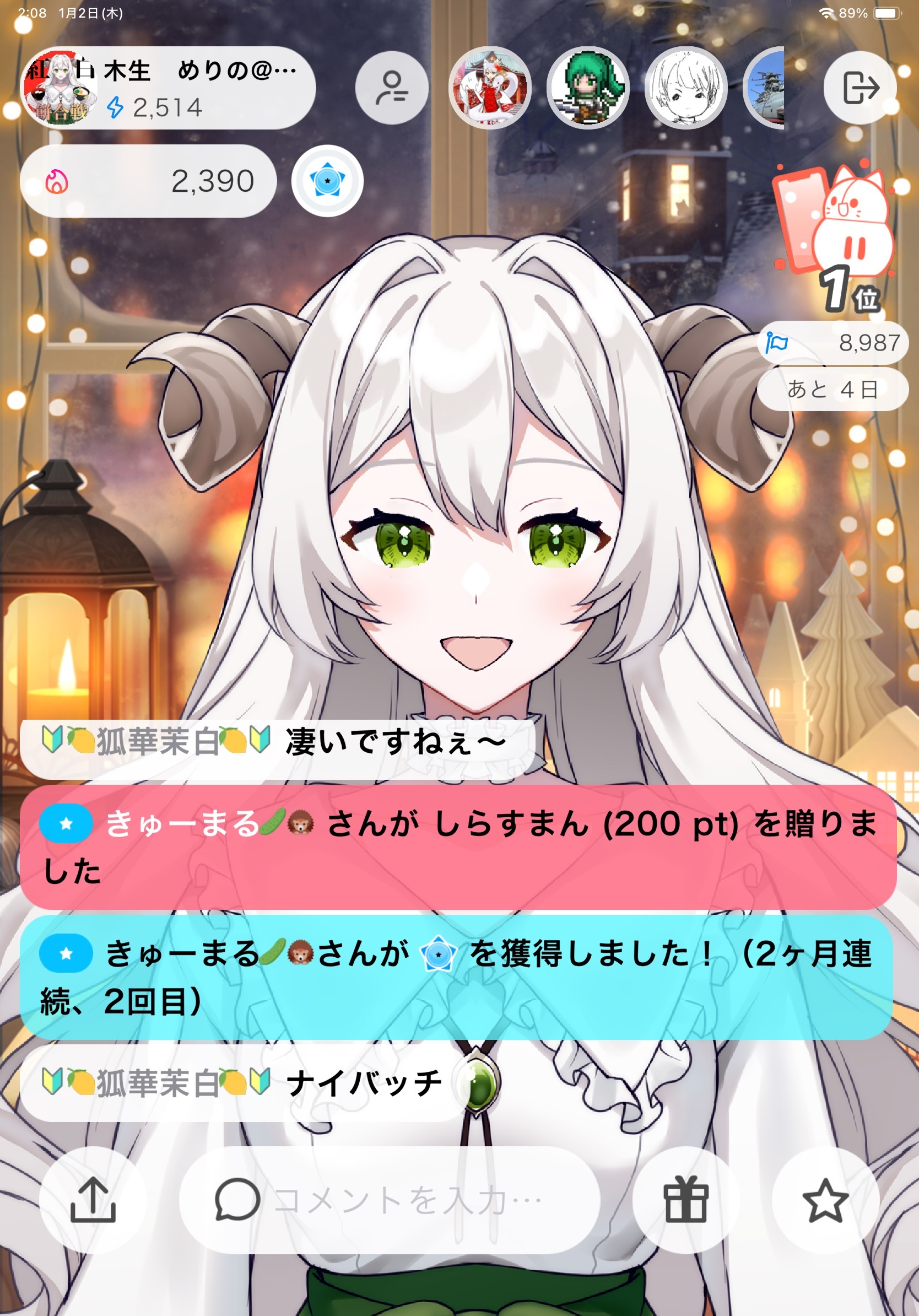Open 狐華茉白's comment ナイバッチ

241,1083
